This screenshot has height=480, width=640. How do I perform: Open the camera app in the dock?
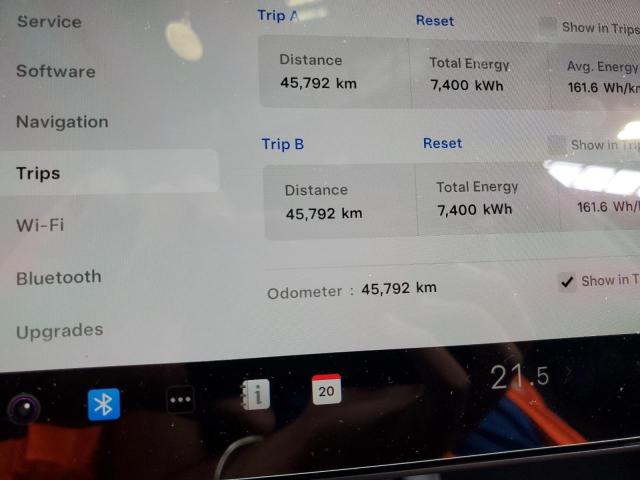24,409
